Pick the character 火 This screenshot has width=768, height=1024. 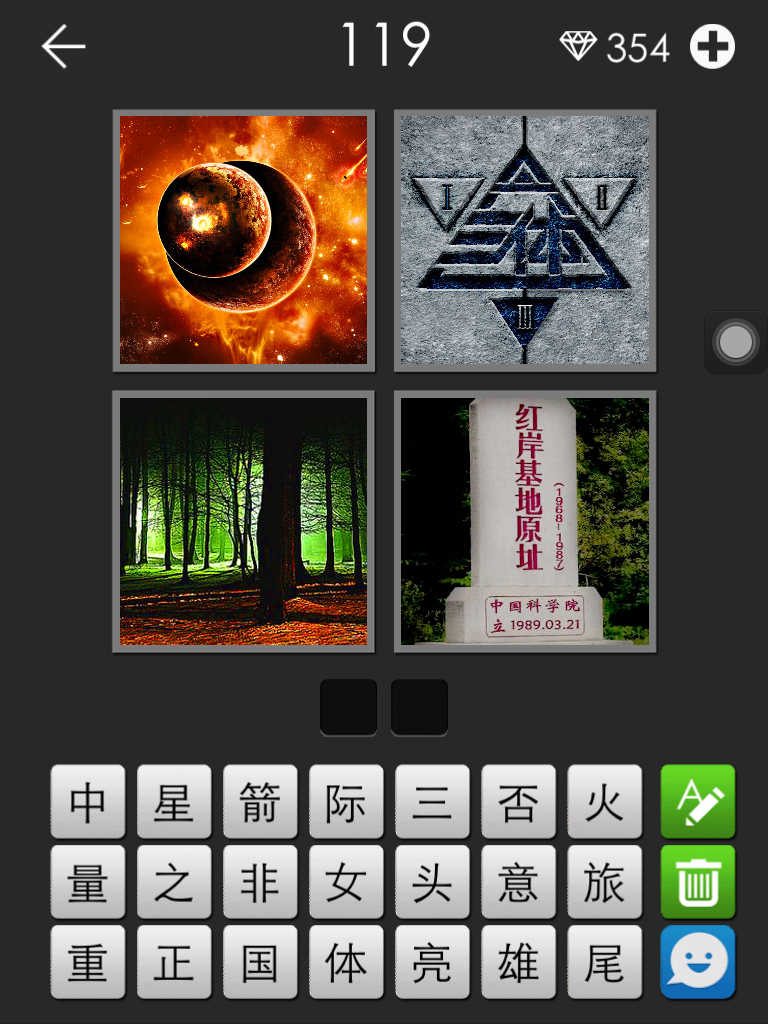pyautogui.click(x=604, y=802)
